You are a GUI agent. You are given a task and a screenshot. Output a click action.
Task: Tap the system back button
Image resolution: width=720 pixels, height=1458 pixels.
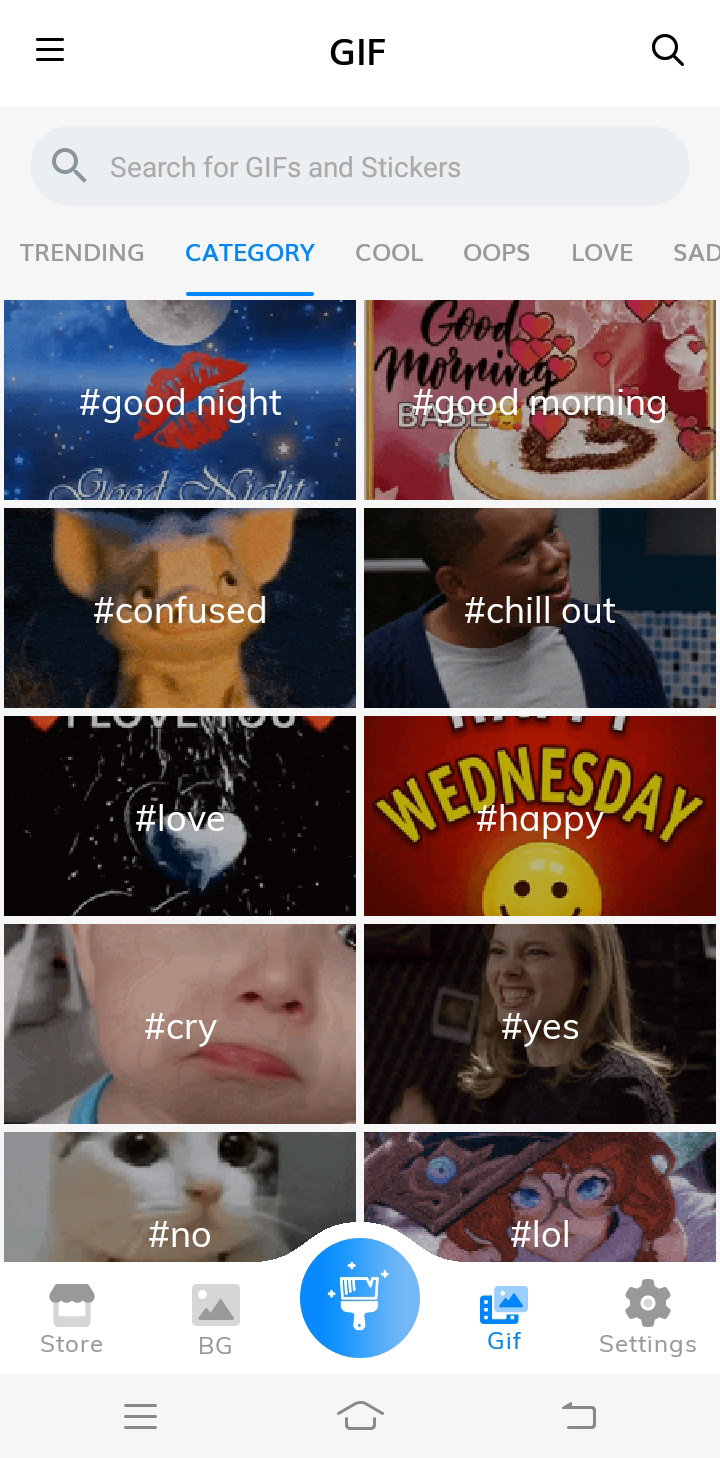578,1416
